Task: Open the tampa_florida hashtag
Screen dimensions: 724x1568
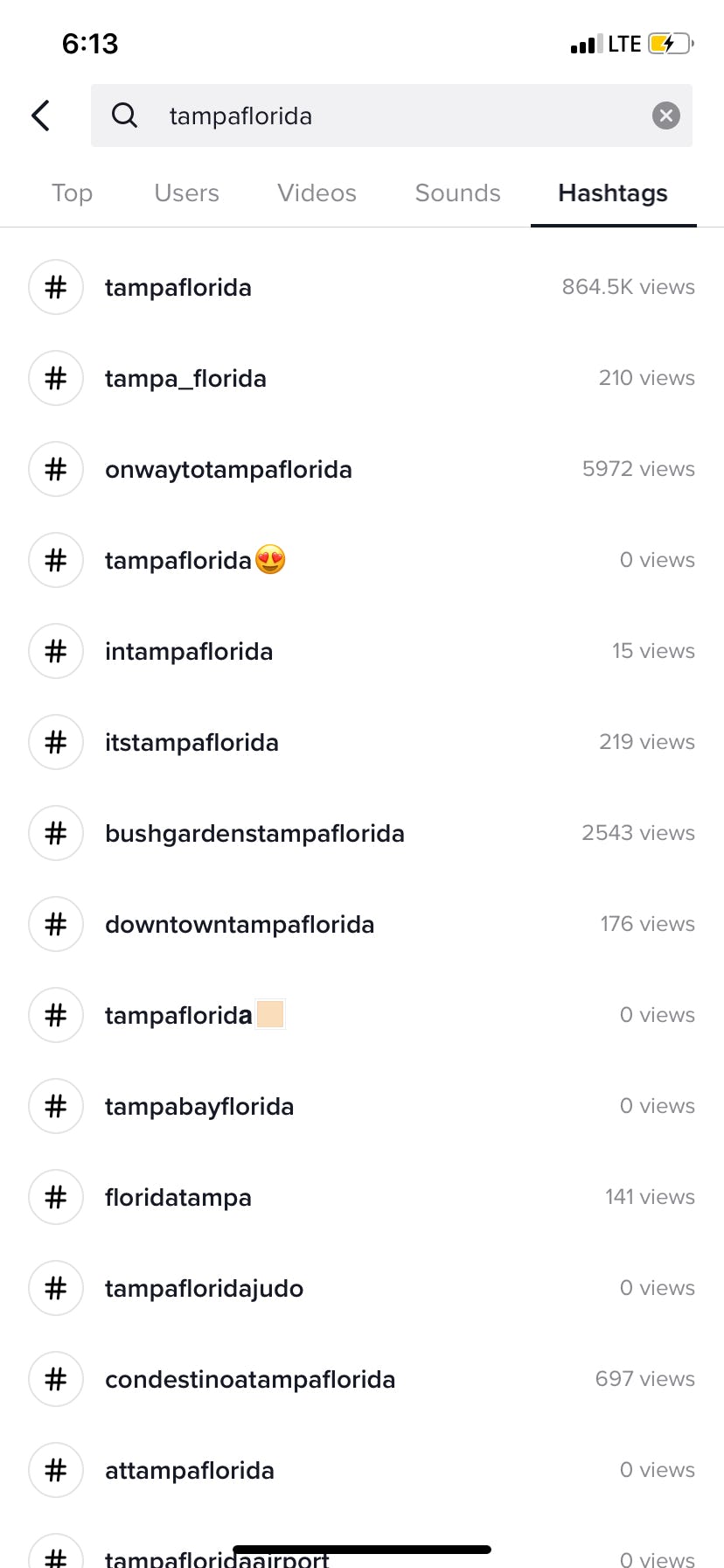Action: coord(185,379)
